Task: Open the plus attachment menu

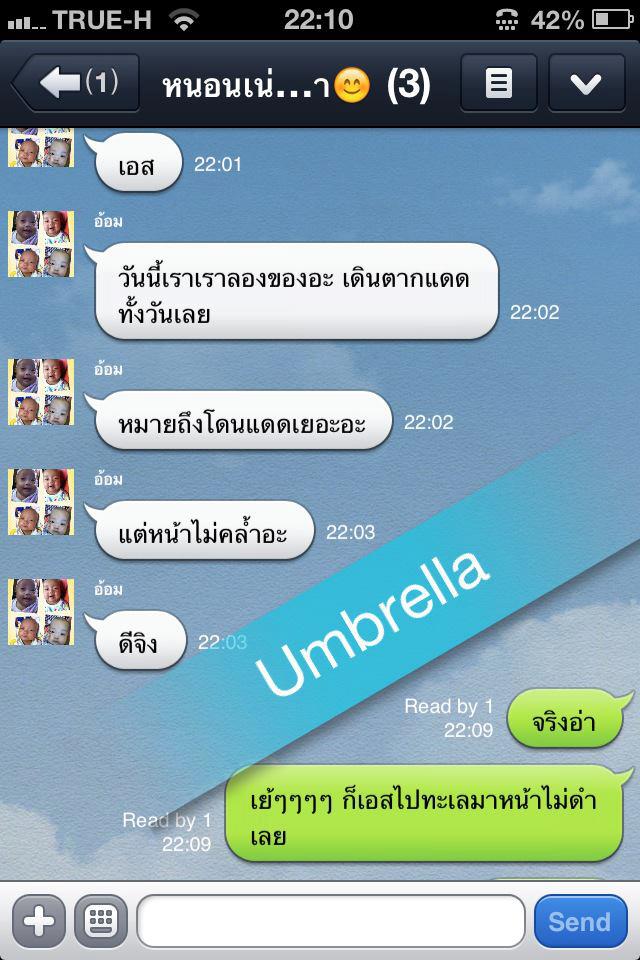Action: click(39, 920)
